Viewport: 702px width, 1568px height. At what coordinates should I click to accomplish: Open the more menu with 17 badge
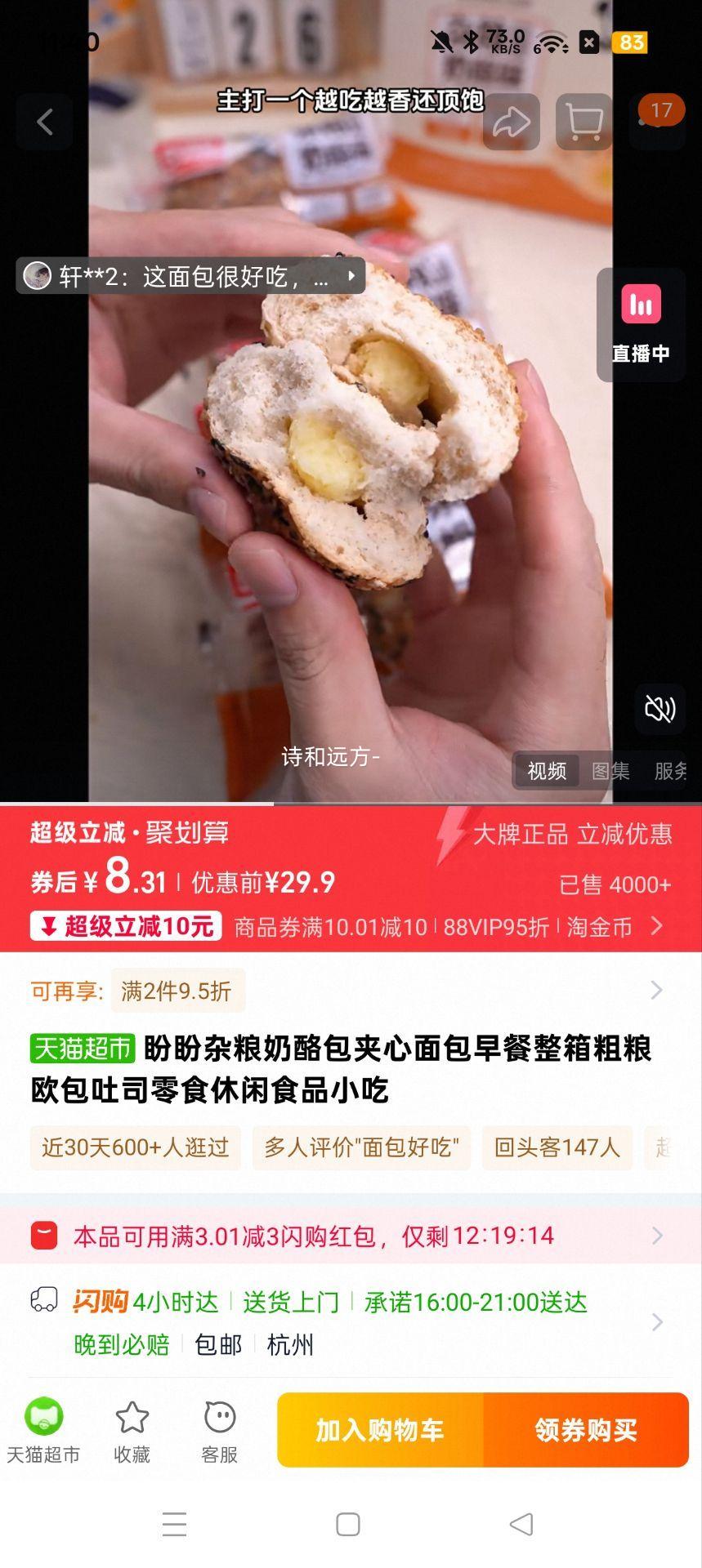(657, 121)
